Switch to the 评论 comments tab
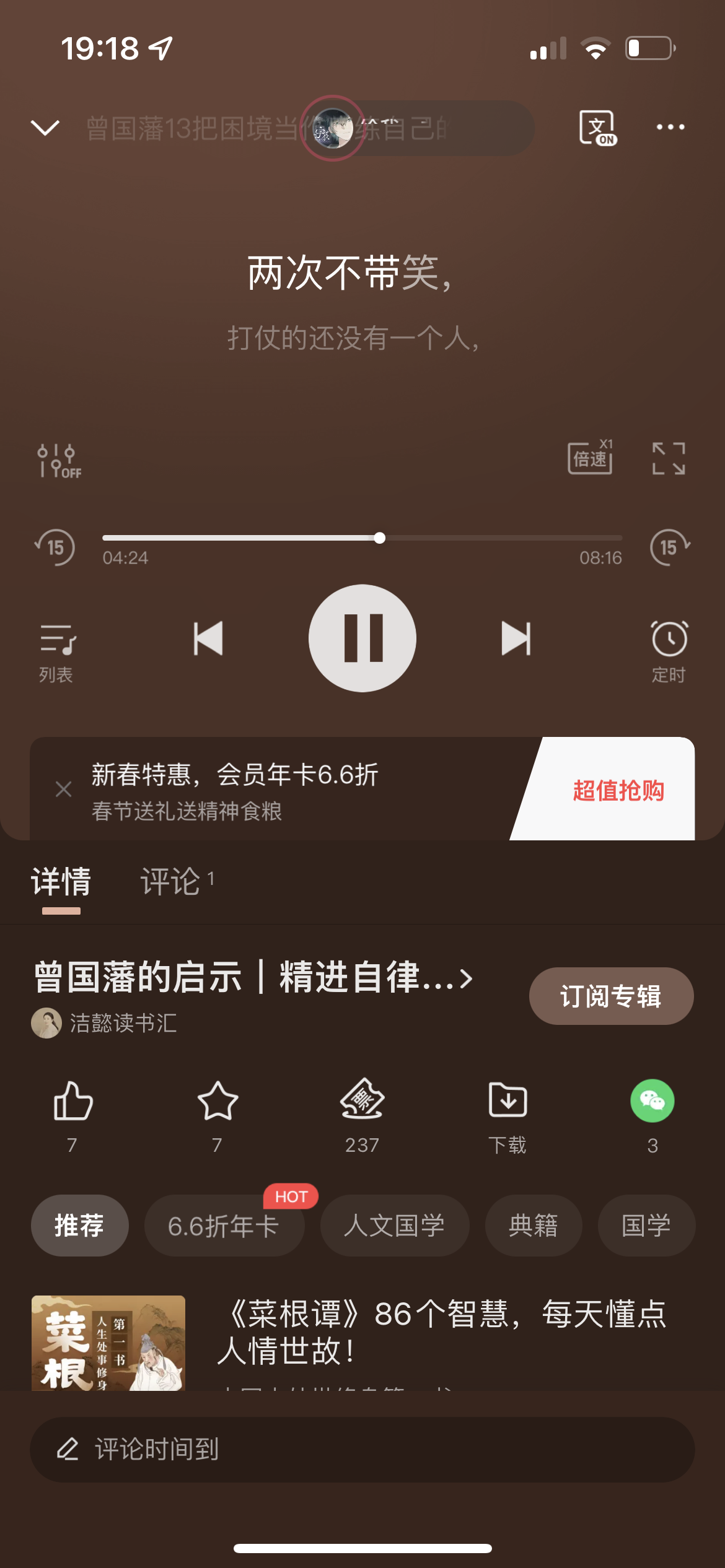The height and width of the screenshot is (1568, 725). [170, 882]
